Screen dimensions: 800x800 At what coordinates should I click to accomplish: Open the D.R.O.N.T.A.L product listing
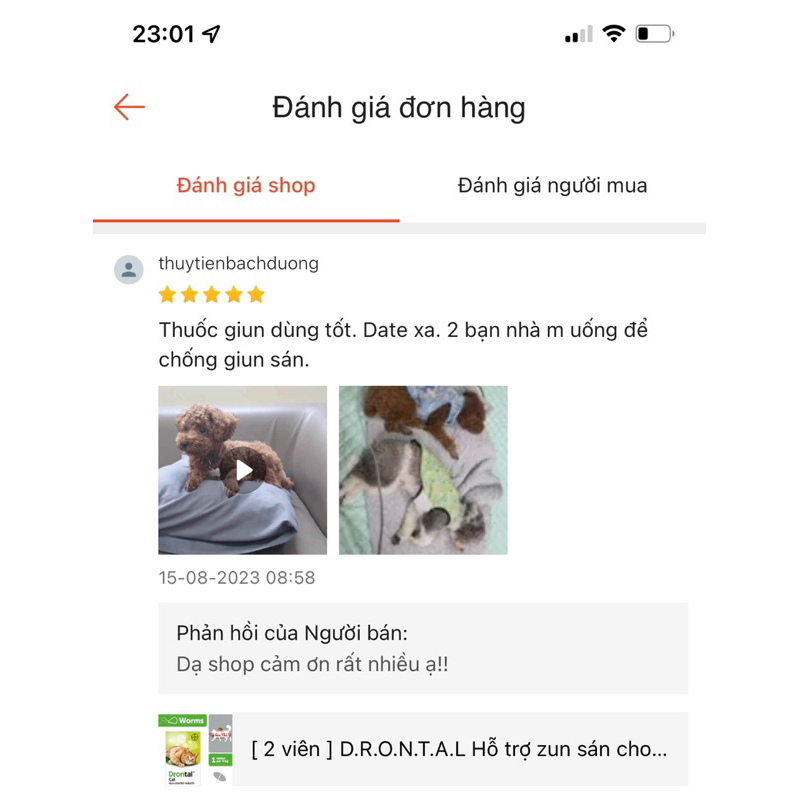tap(458, 749)
